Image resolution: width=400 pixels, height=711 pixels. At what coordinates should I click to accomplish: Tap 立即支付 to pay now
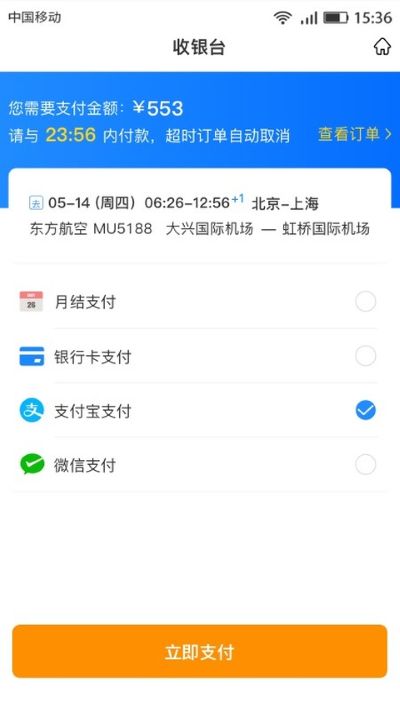(x=200, y=652)
